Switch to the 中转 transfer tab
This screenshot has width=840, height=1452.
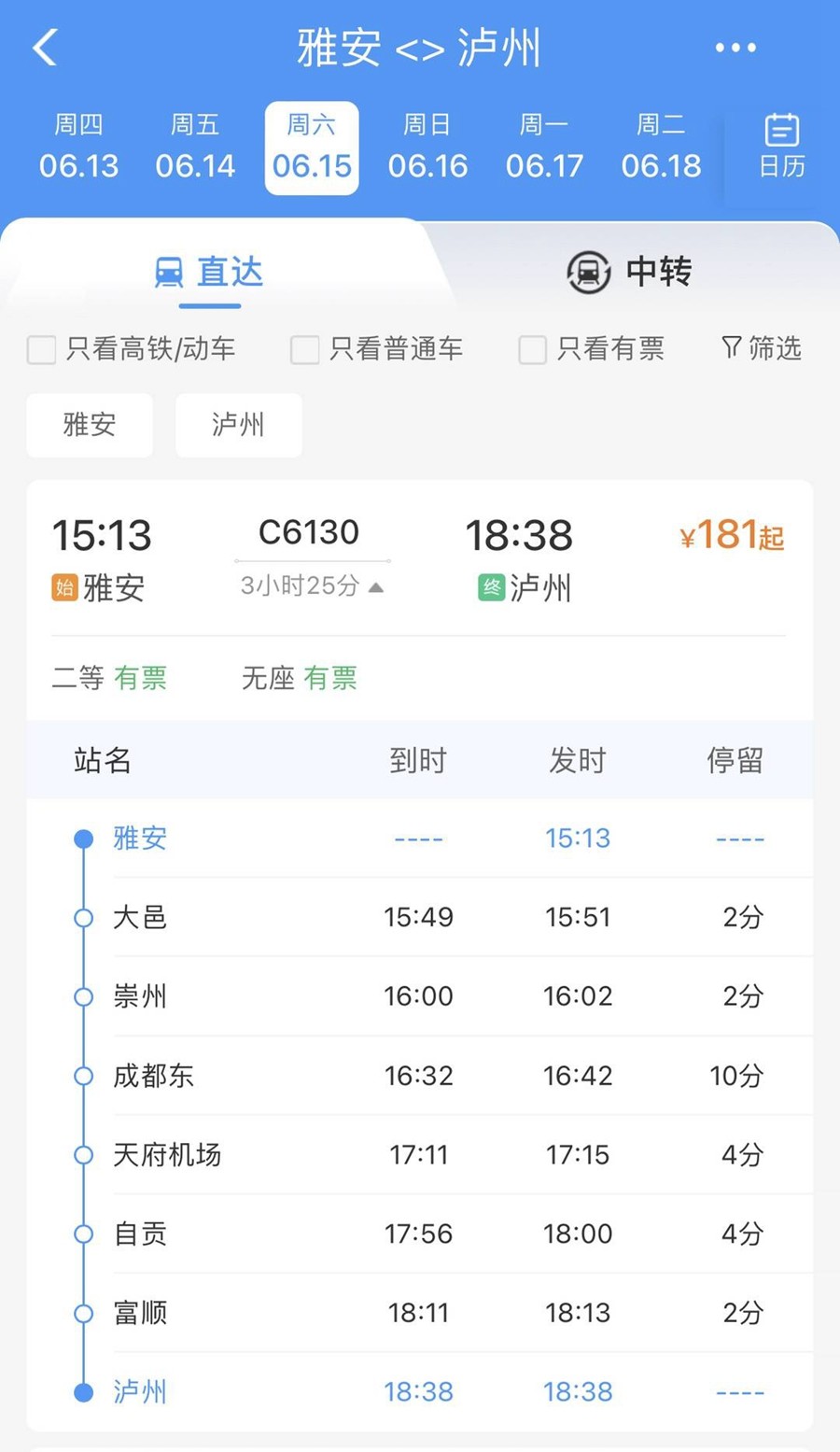[x=630, y=272]
